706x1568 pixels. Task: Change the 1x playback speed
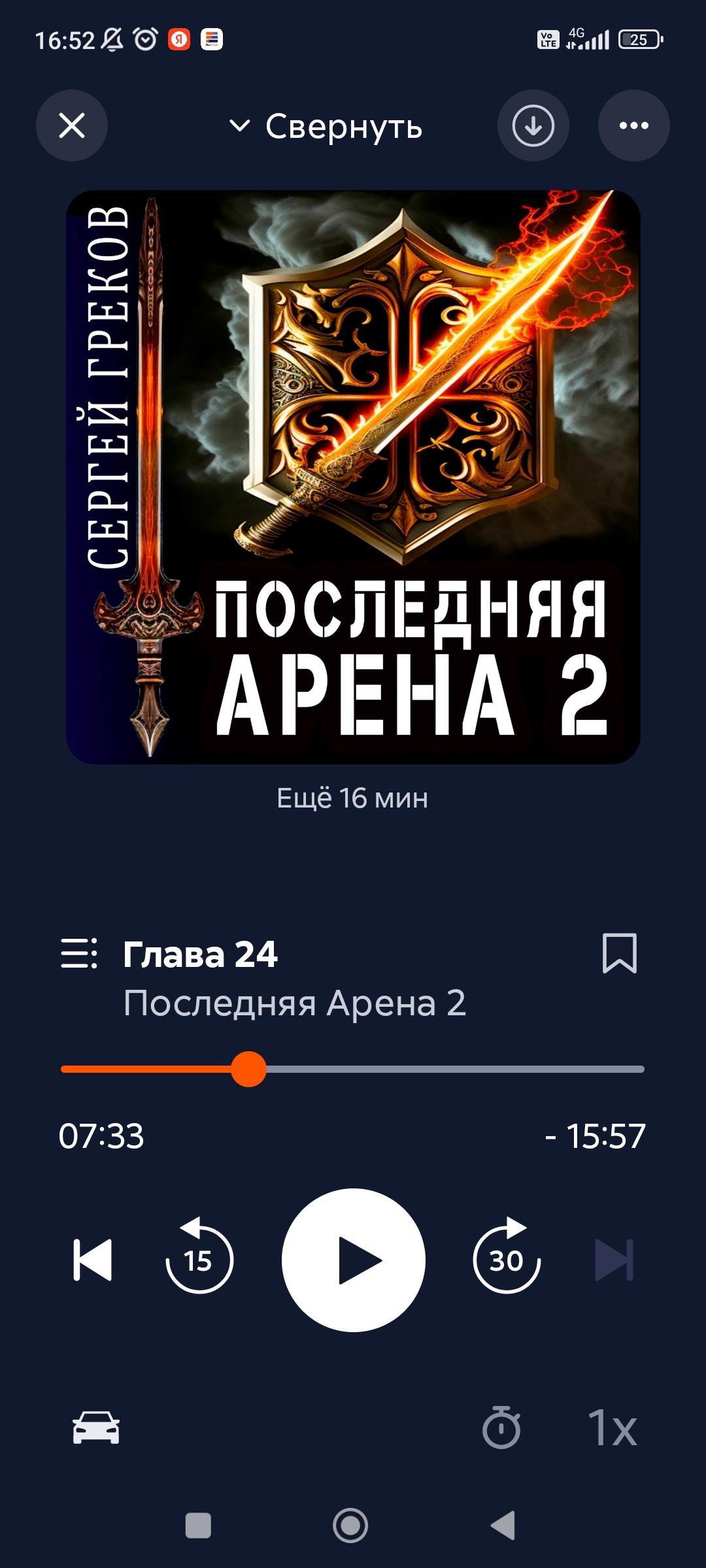tap(612, 1427)
